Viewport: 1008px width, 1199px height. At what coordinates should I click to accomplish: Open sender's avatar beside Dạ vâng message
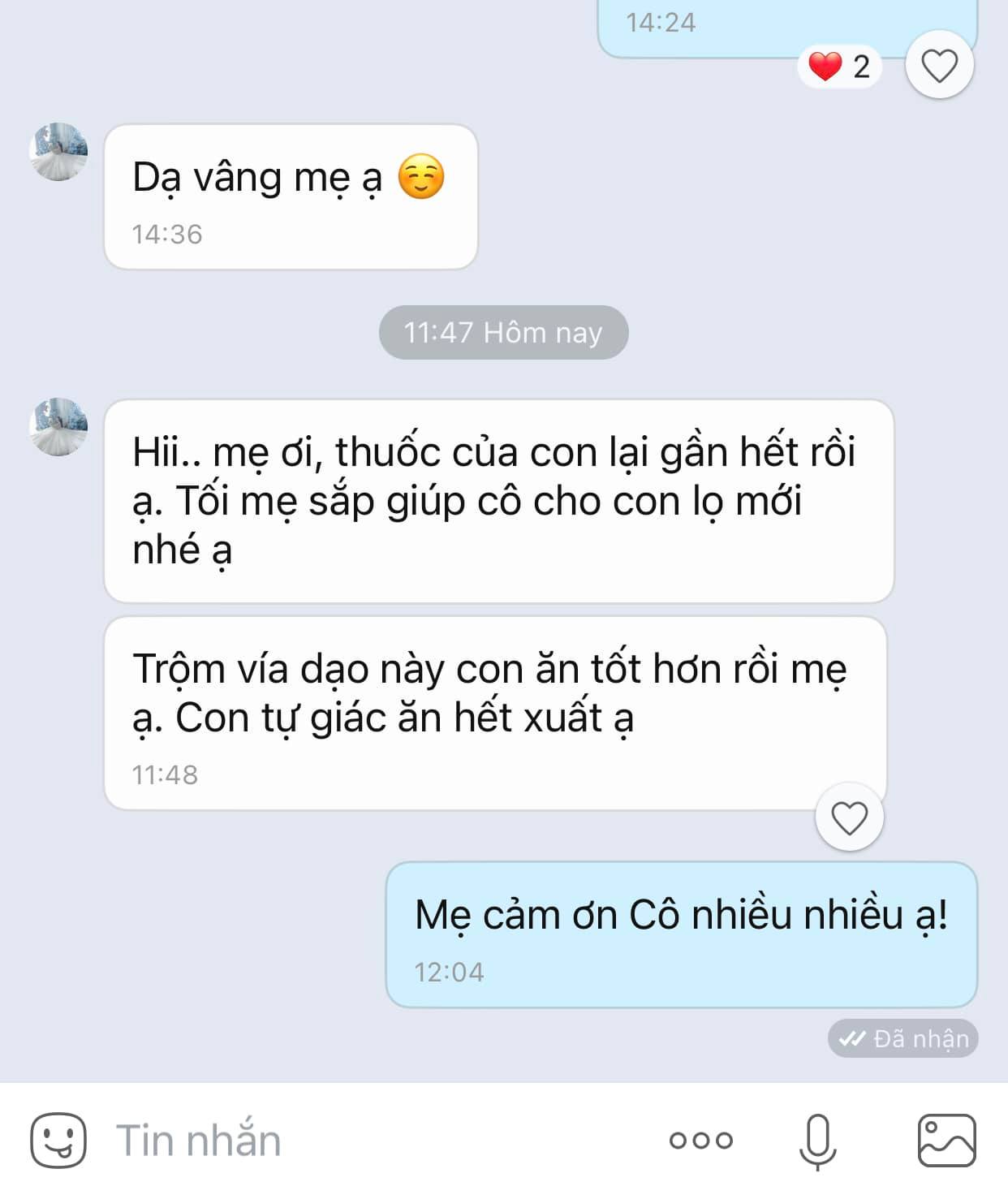pos(58,152)
